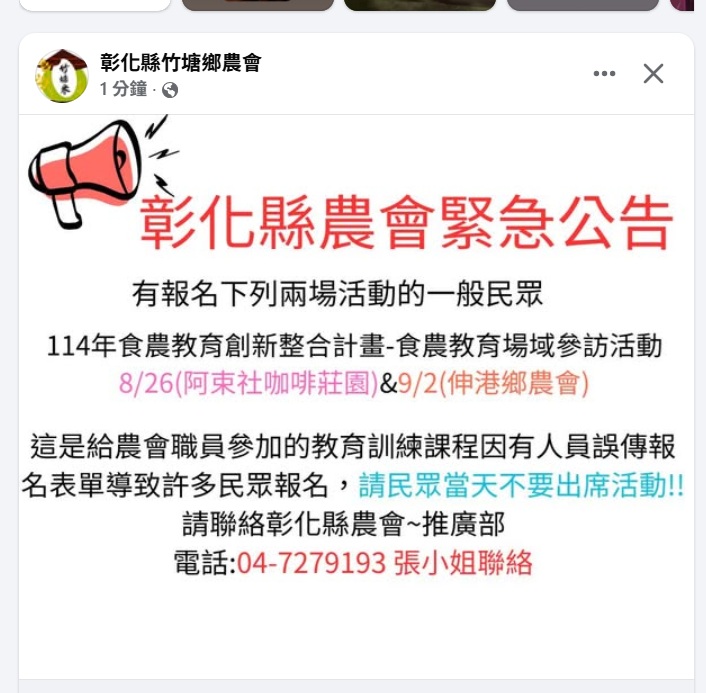
Task: Open 彰化縣竹塘鄉農會 profile picture
Action: 61,76
